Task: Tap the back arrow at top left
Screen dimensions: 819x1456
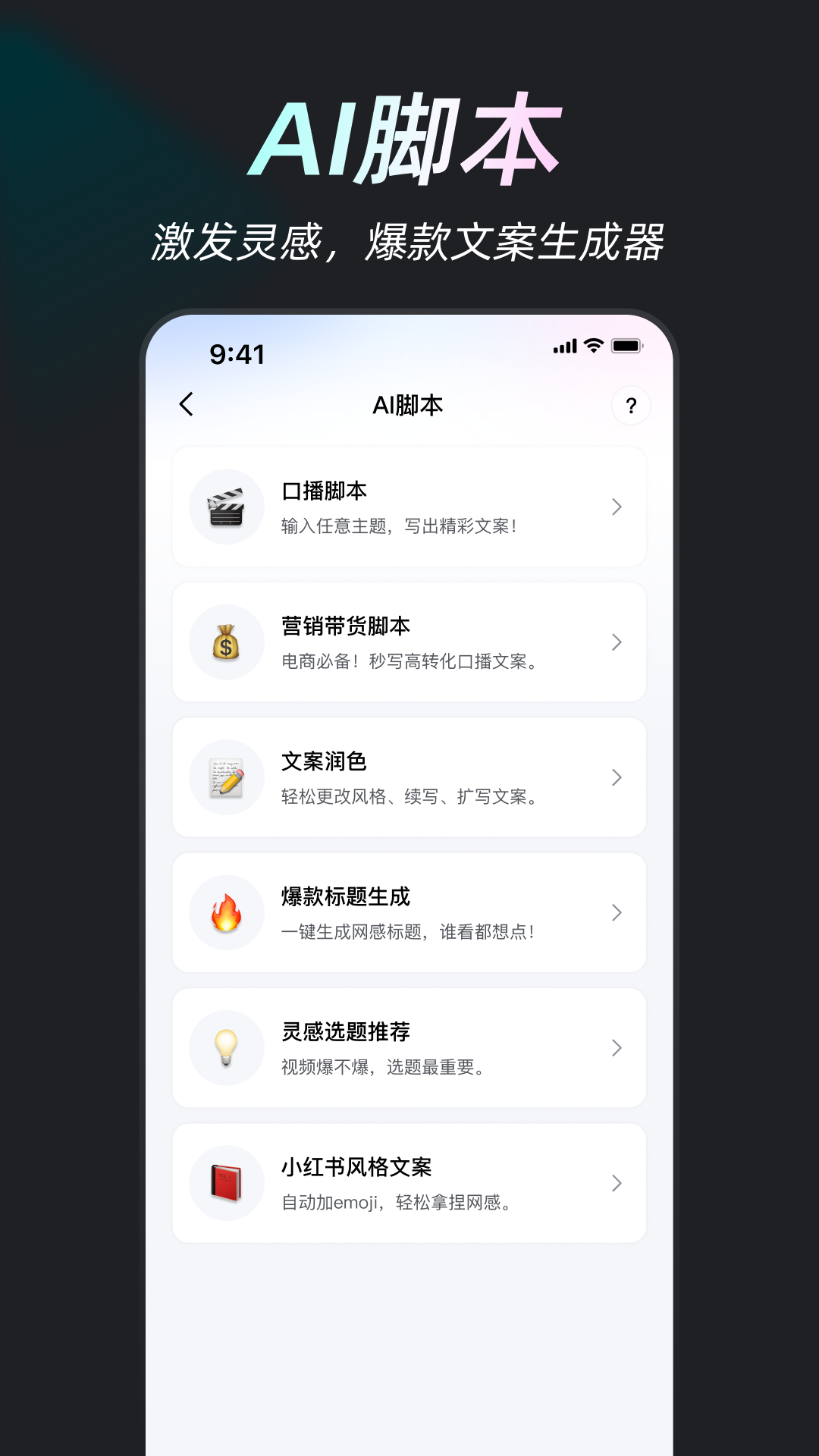Action: (x=186, y=405)
